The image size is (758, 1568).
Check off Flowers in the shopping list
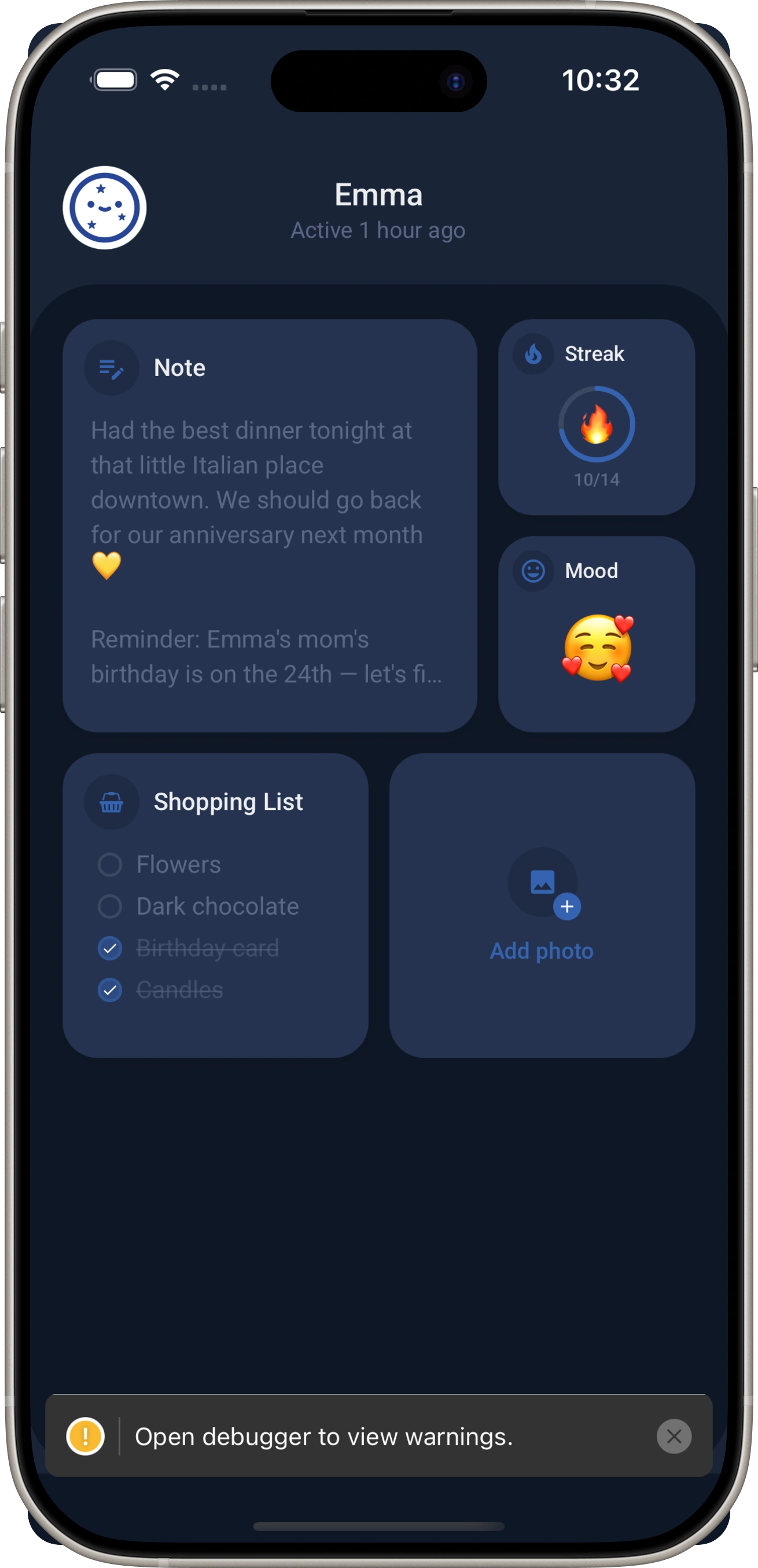[x=110, y=864]
